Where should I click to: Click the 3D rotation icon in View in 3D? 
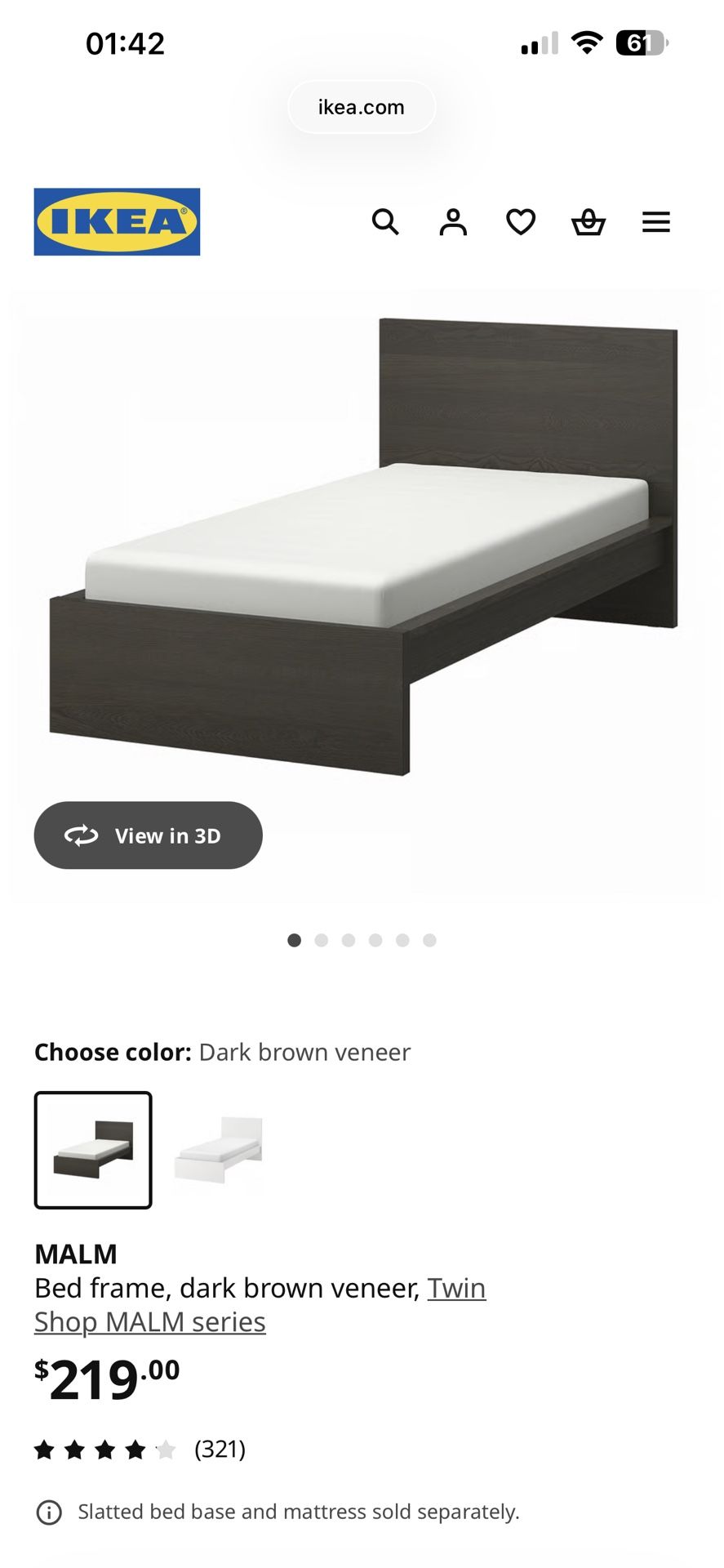[82, 835]
